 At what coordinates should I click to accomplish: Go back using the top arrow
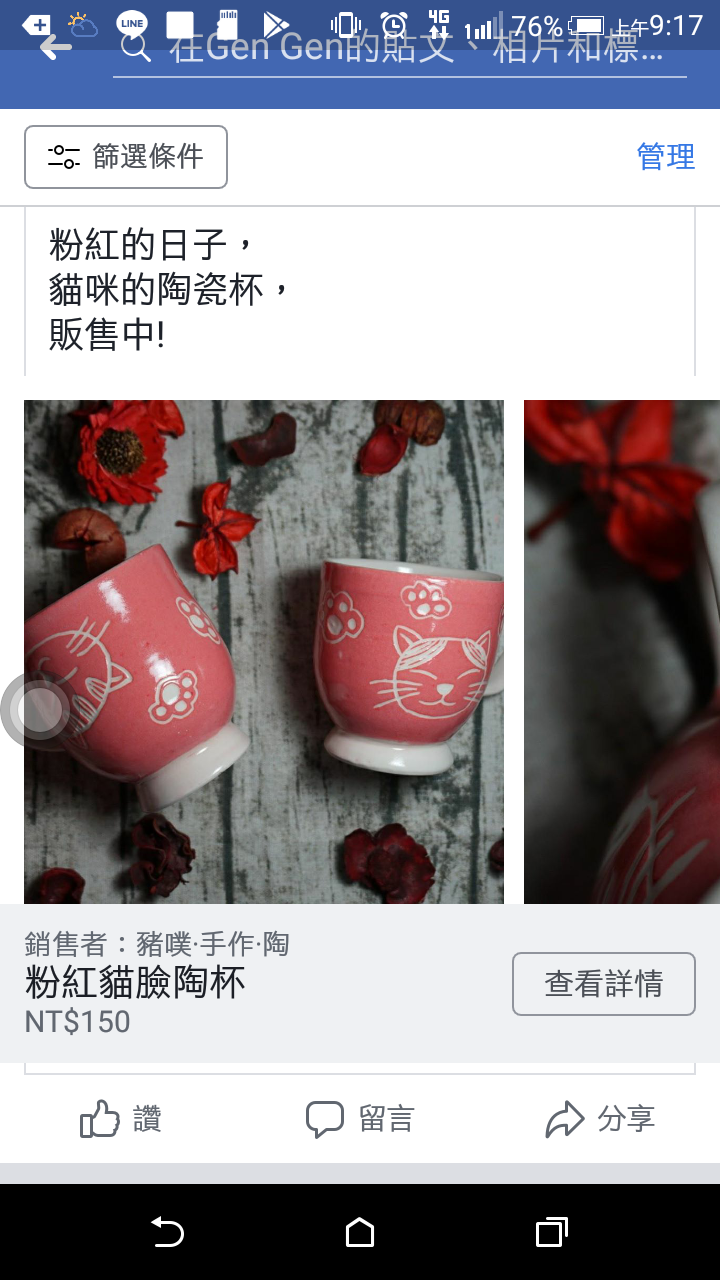coord(56,47)
